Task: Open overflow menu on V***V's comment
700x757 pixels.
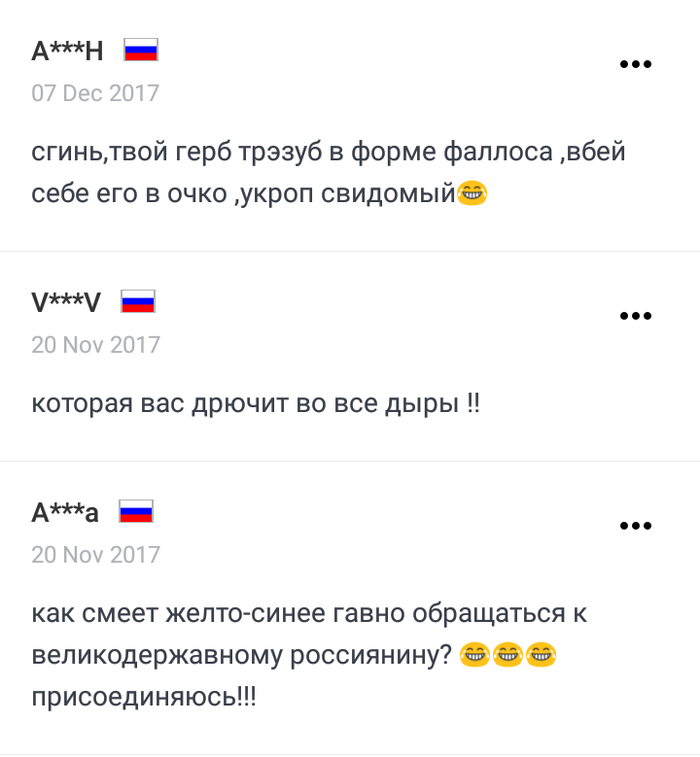Action: [x=635, y=316]
